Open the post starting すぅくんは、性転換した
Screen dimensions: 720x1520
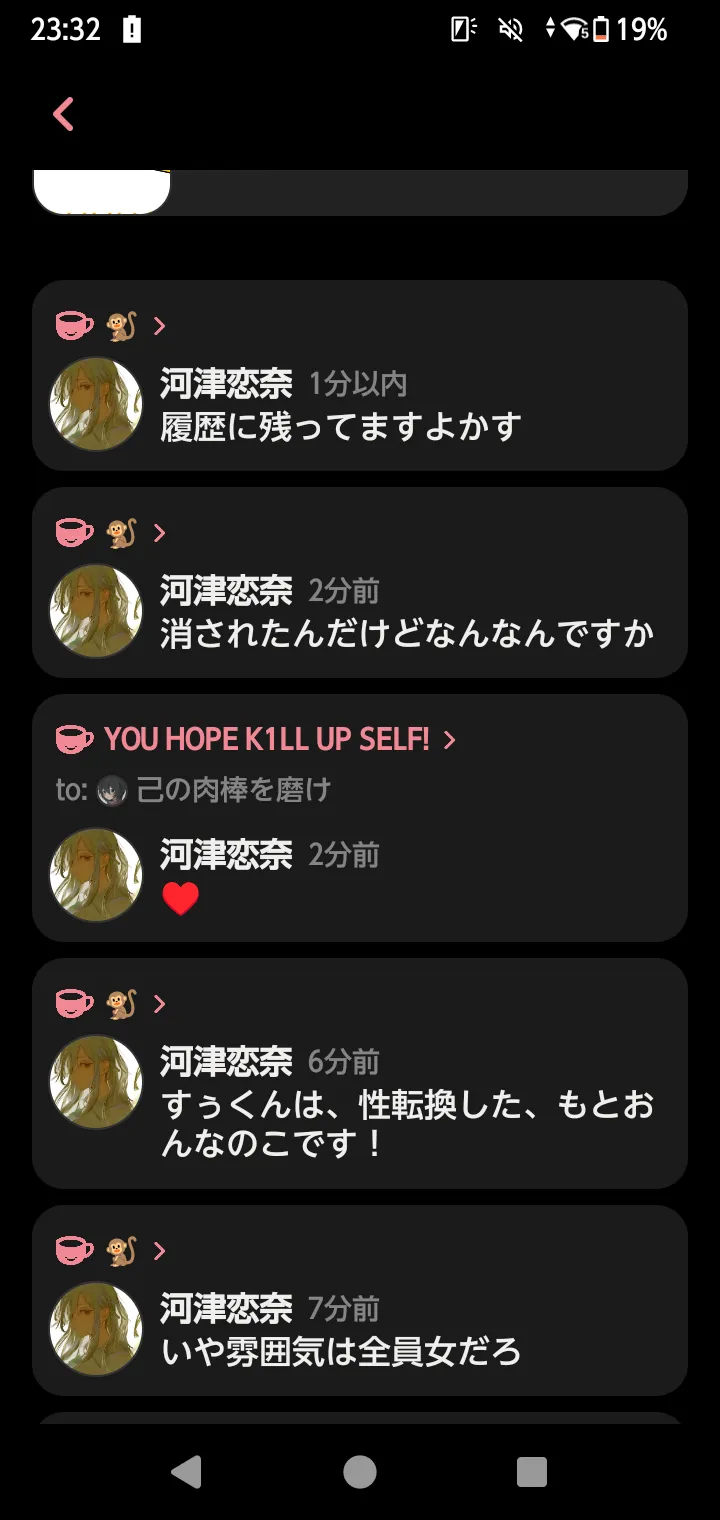(360, 1073)
